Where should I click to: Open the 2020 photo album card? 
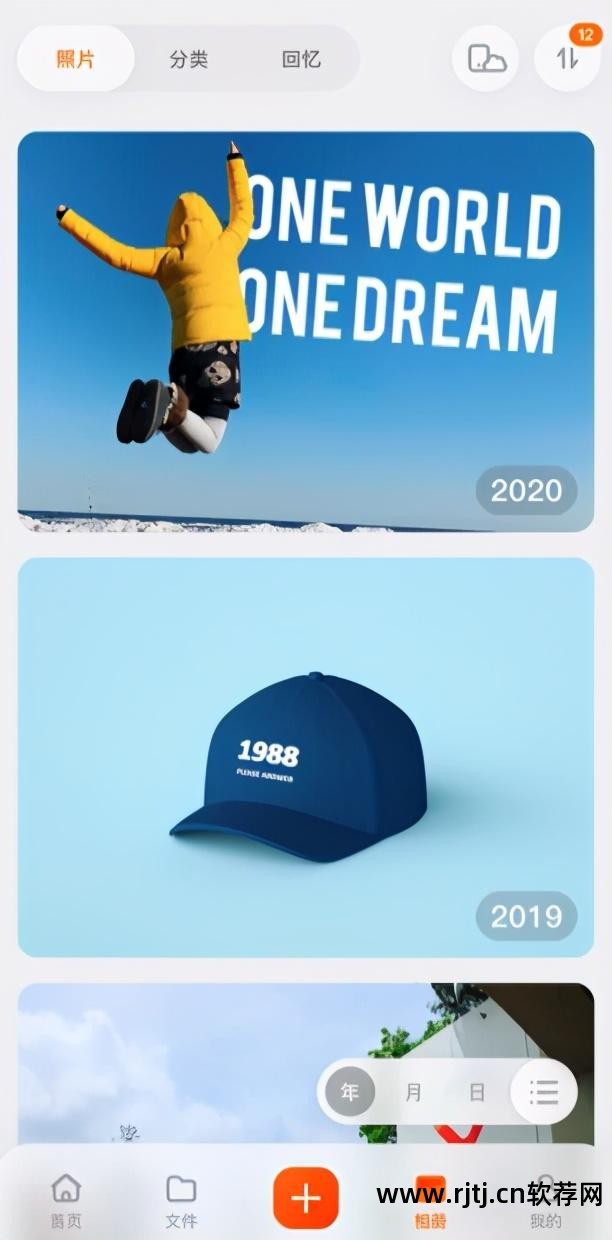(306, 331)
